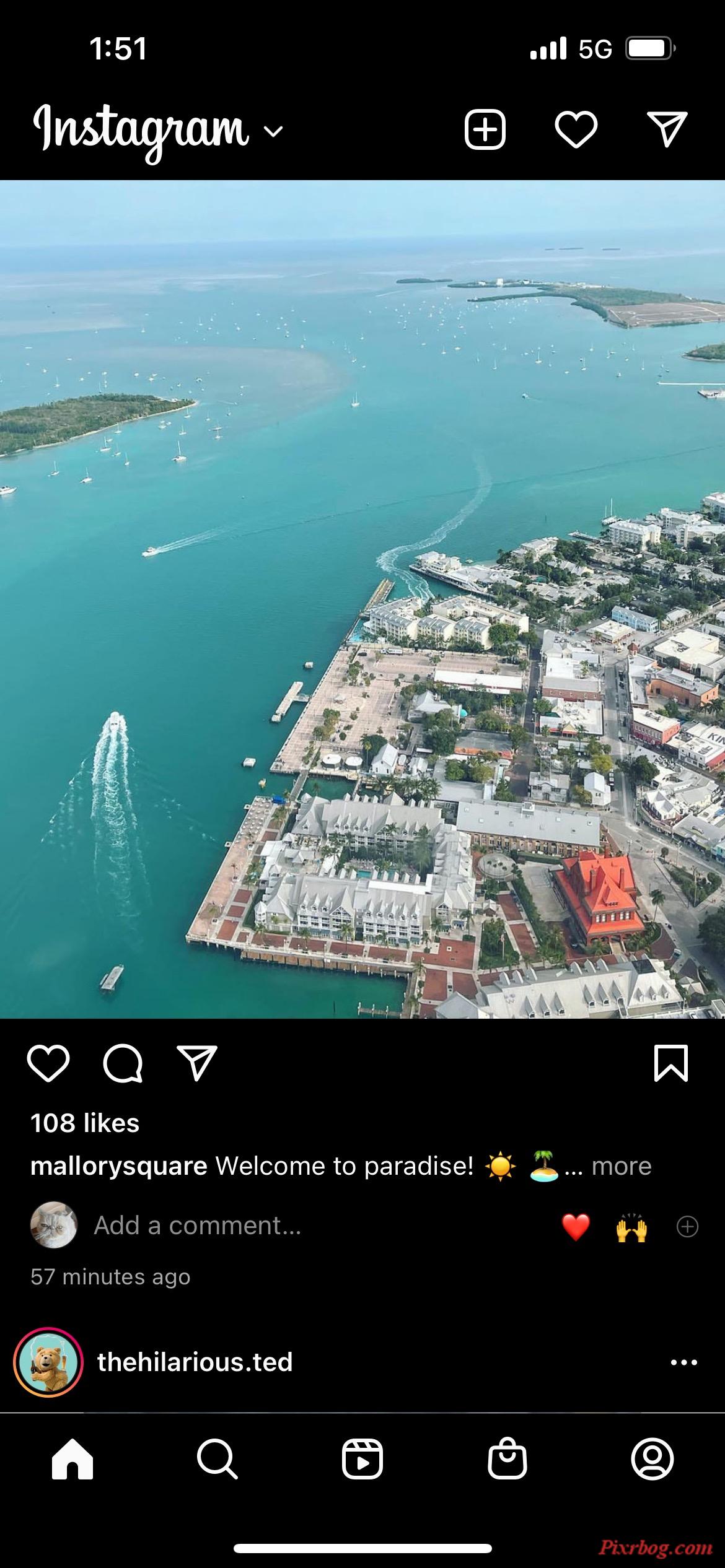Open options for thehilarious.ted's post
The width and height of the screenshot is (725, 1568).
pyautogui.click(x=683, y=1362)
